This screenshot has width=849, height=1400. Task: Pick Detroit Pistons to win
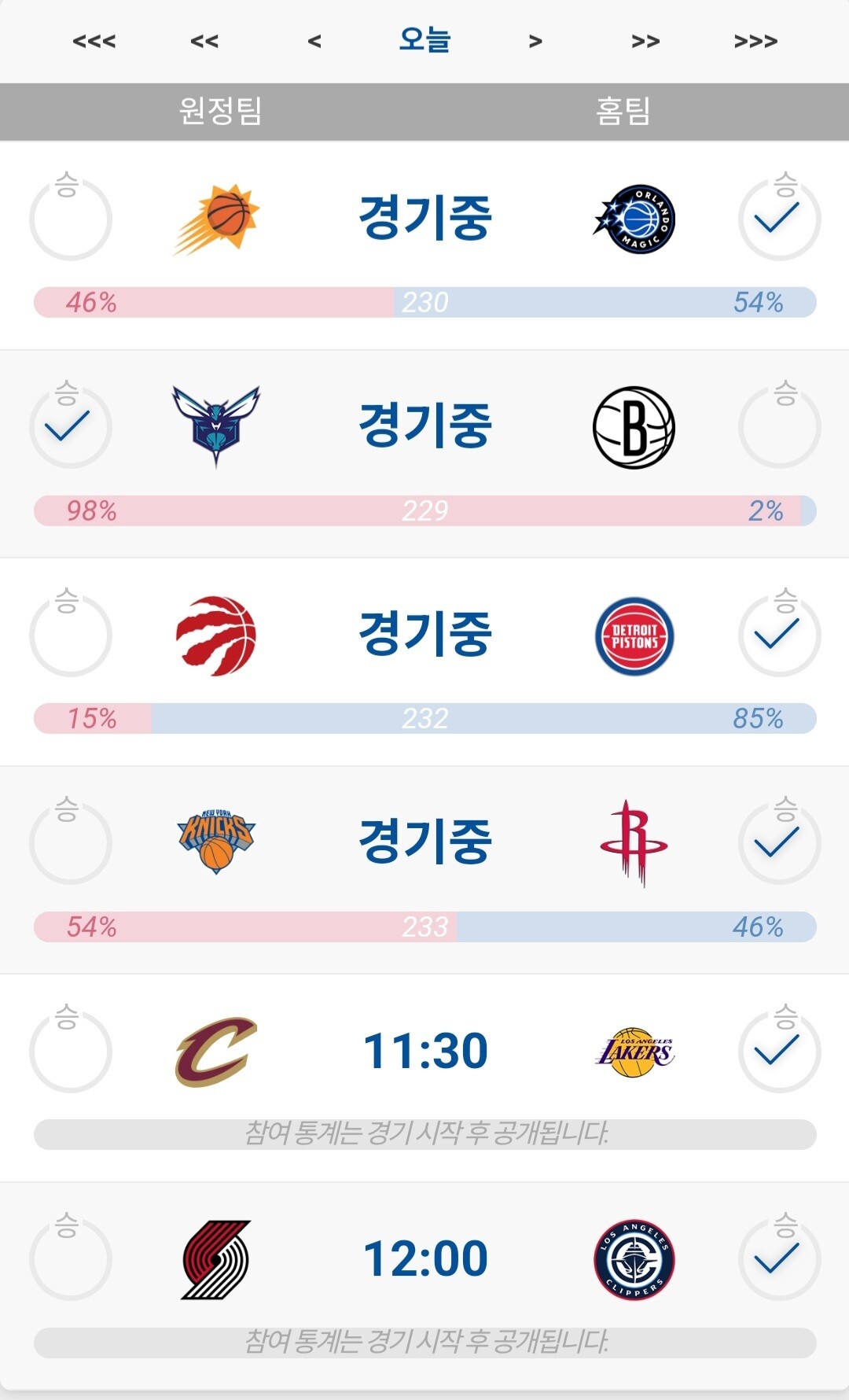click(779, 636)
